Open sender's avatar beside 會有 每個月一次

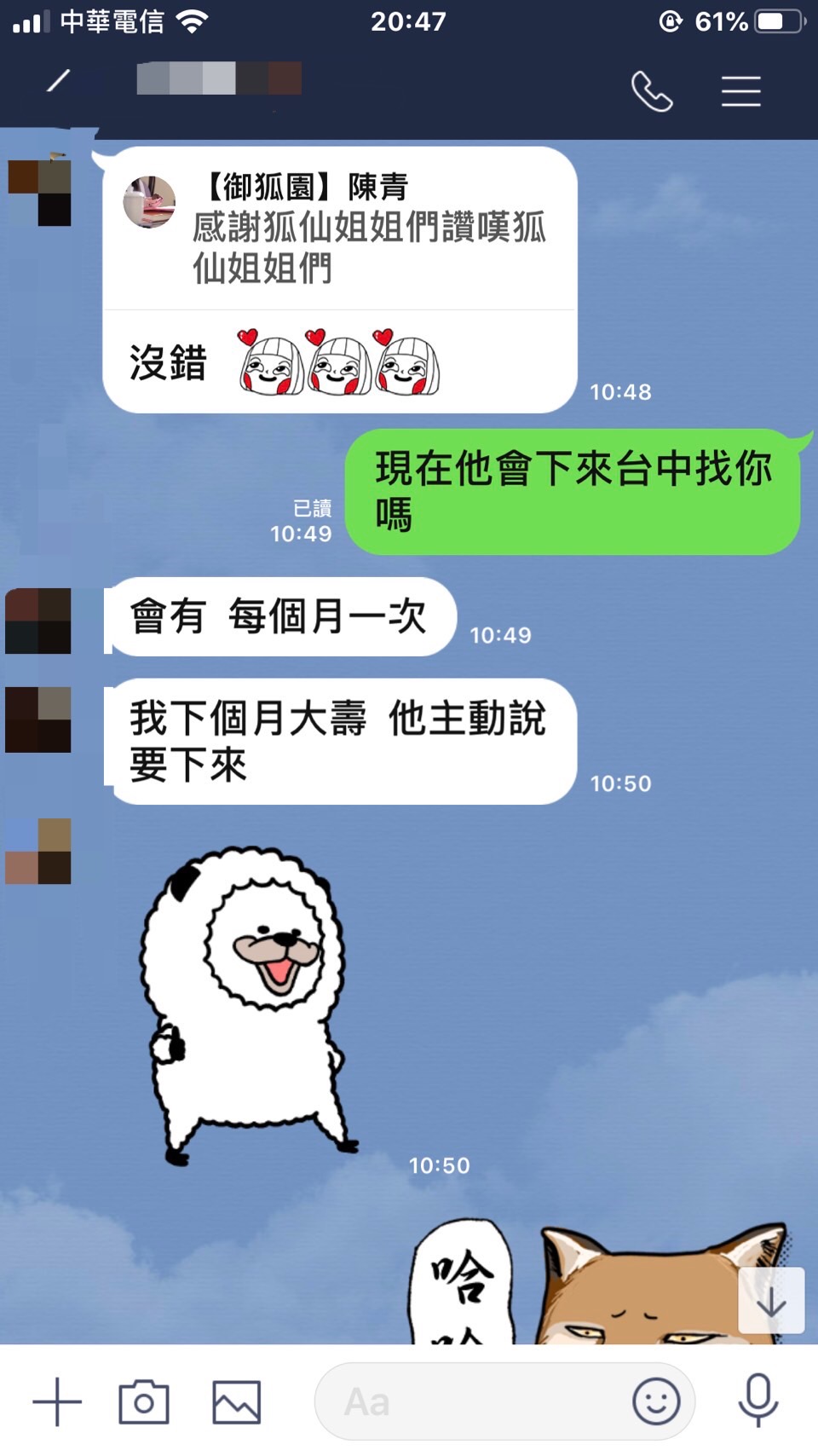tap(38, 621)
